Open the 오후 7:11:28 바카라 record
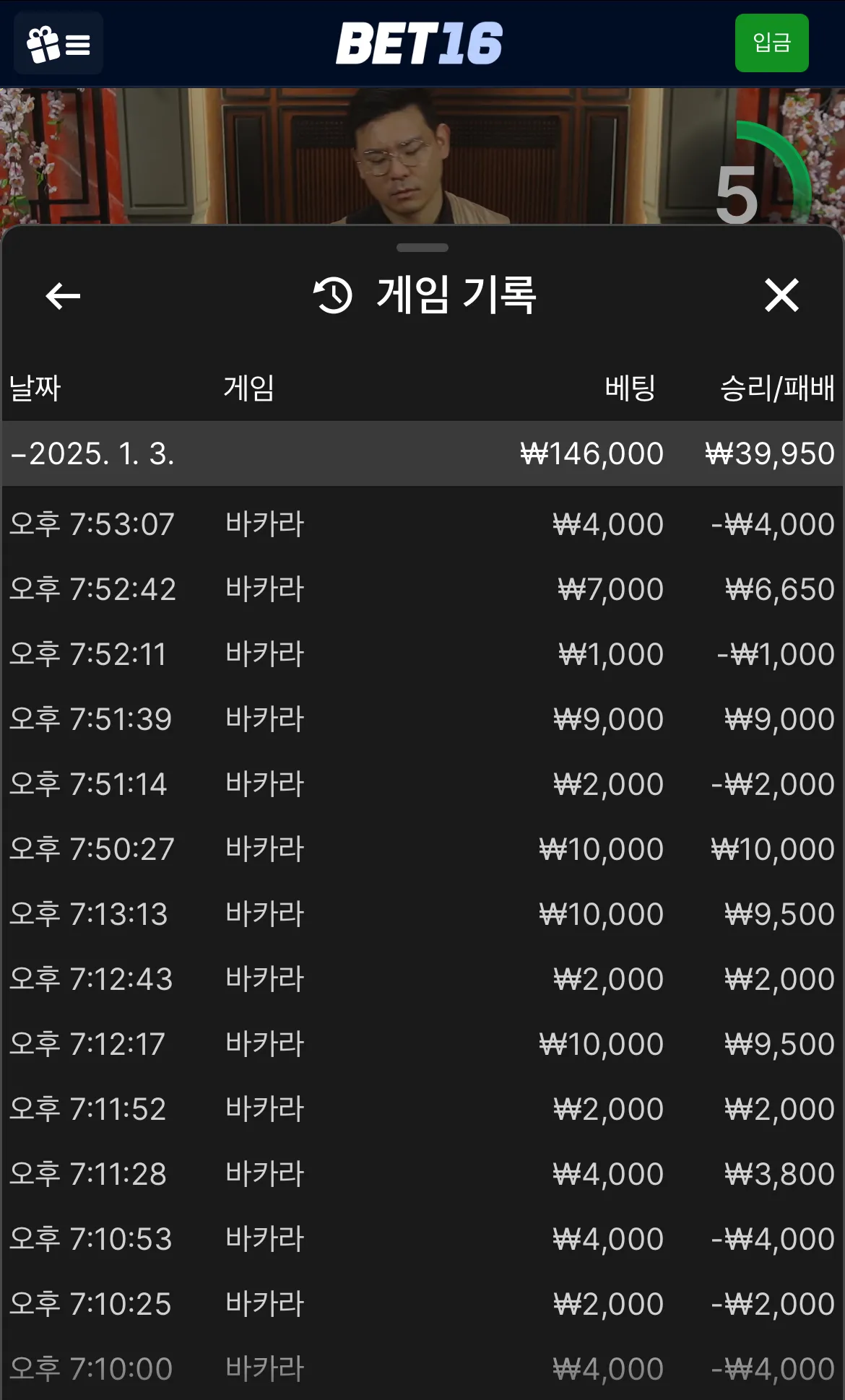 point(422,1174)
